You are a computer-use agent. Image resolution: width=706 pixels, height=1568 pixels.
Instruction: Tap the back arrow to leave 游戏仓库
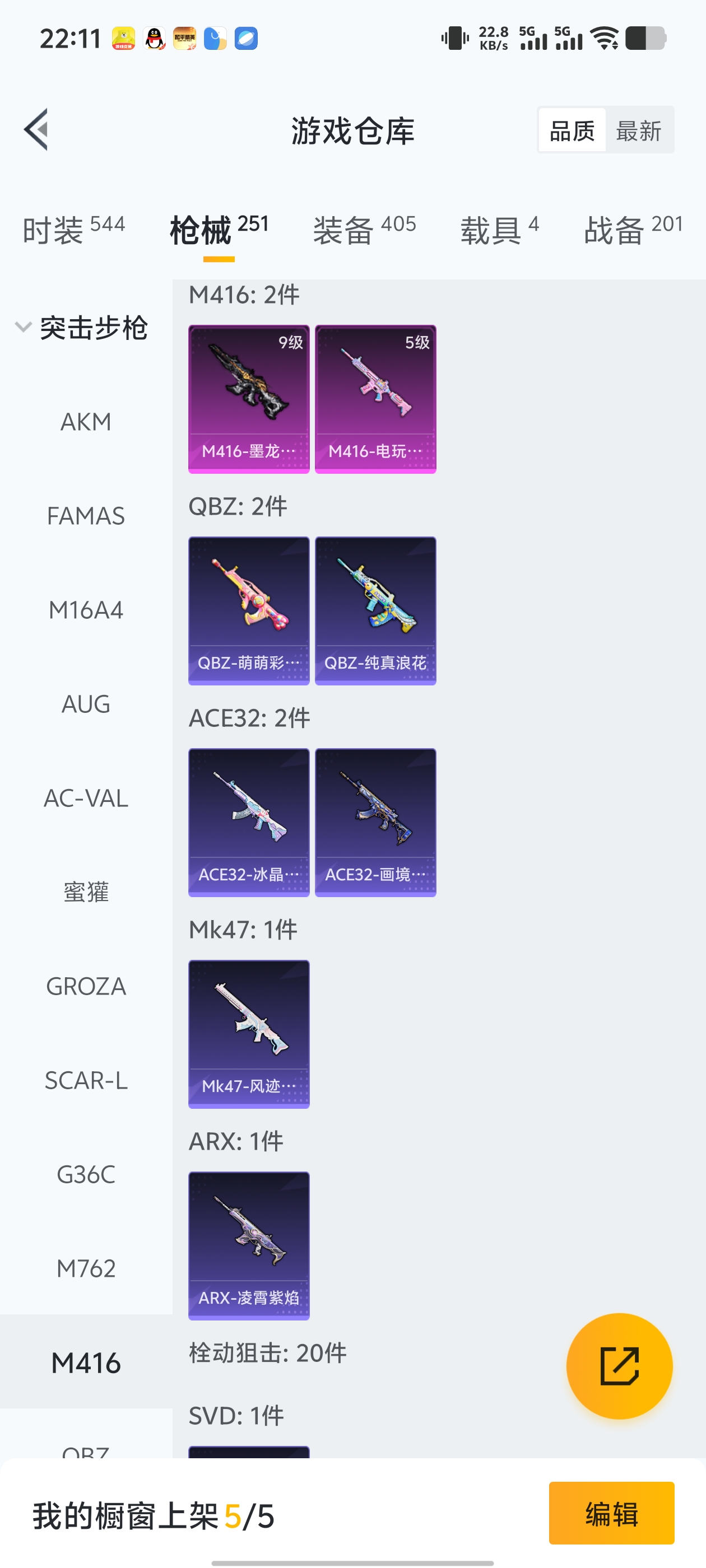(36, 130)
